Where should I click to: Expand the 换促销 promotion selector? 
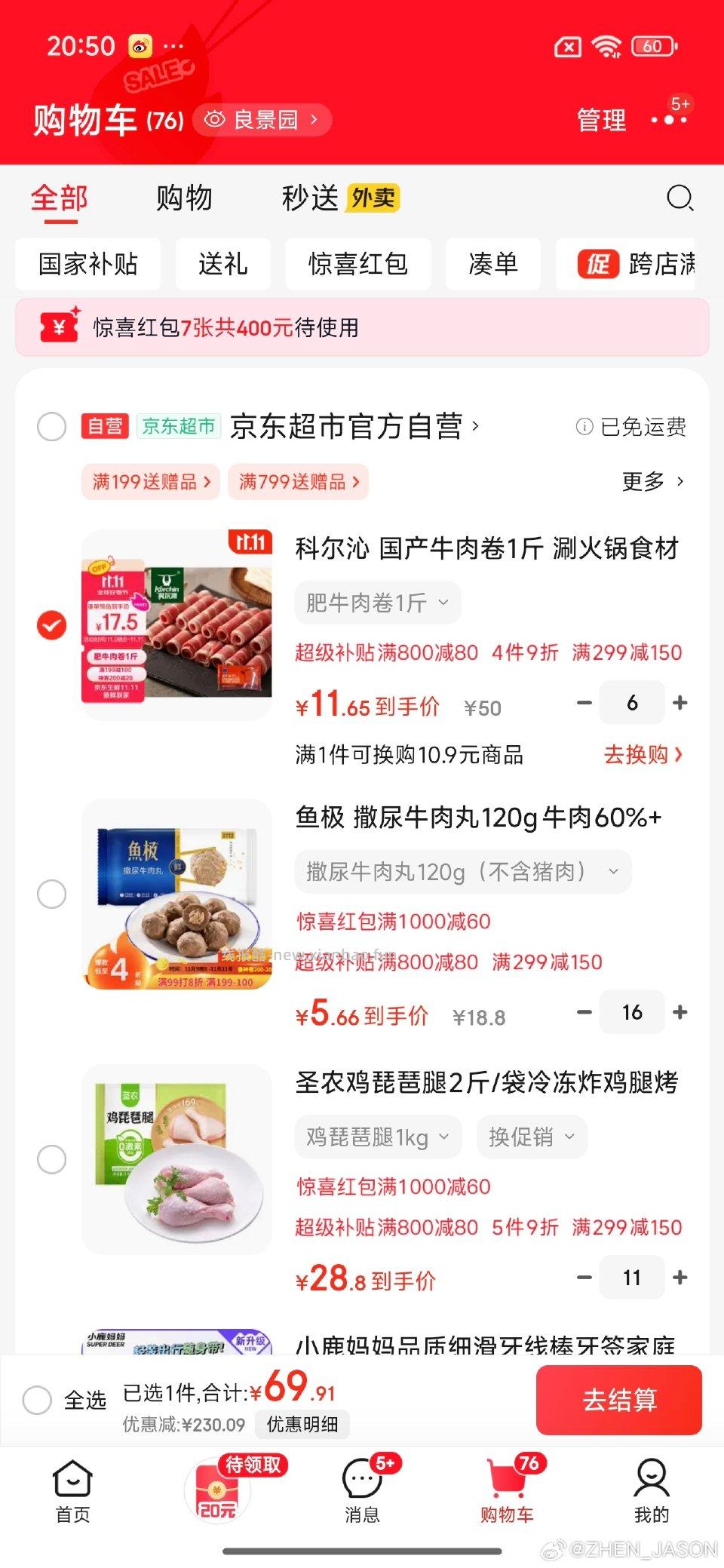pyautogui.click(x=531, y=1137)
